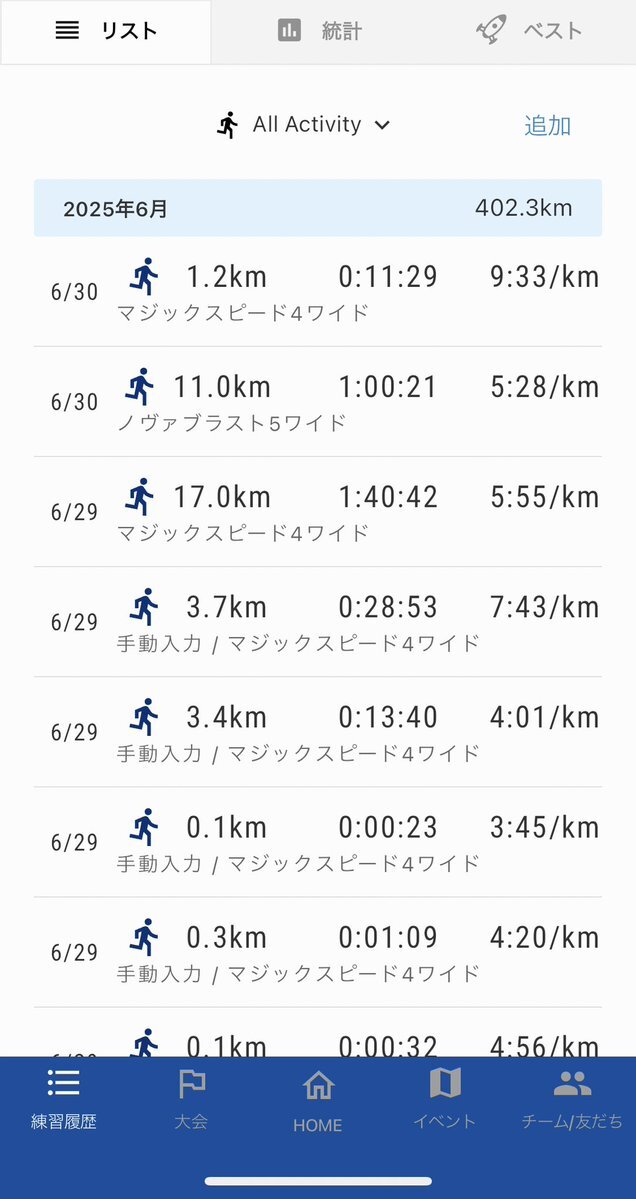Open the 0:00:23 run entry
This screenshot has width=636, height=1199.
pos(318,843)
